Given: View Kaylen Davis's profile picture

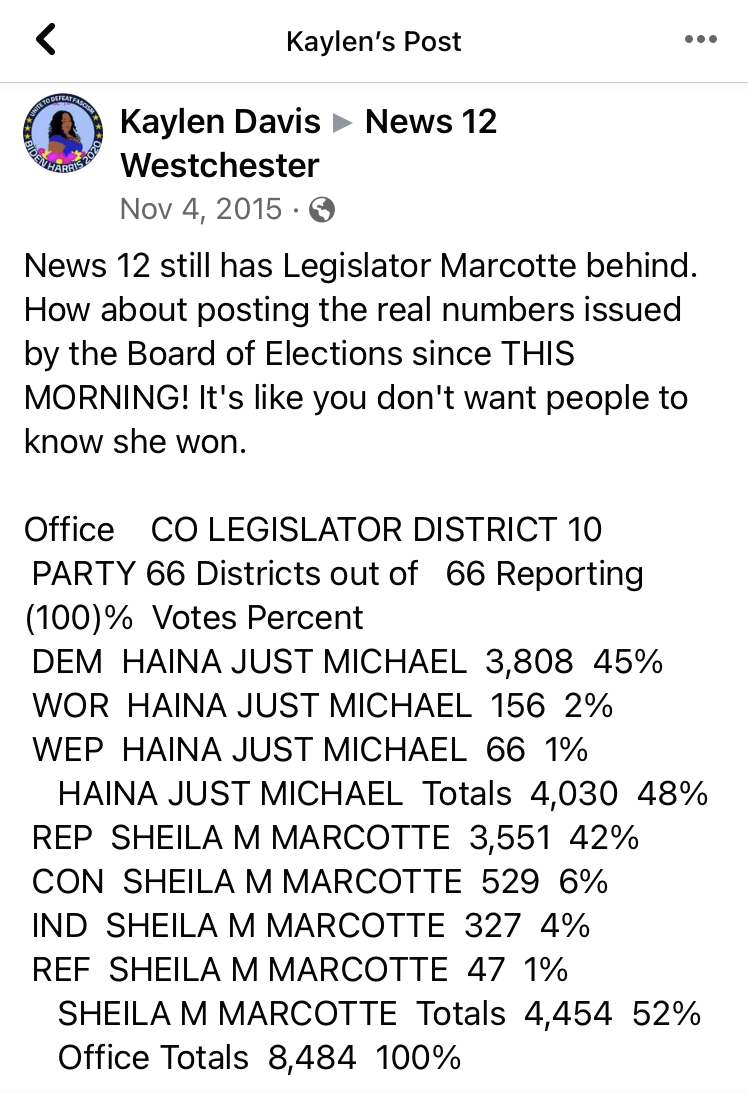Looking at the screenshot, I should pos(61,141).
